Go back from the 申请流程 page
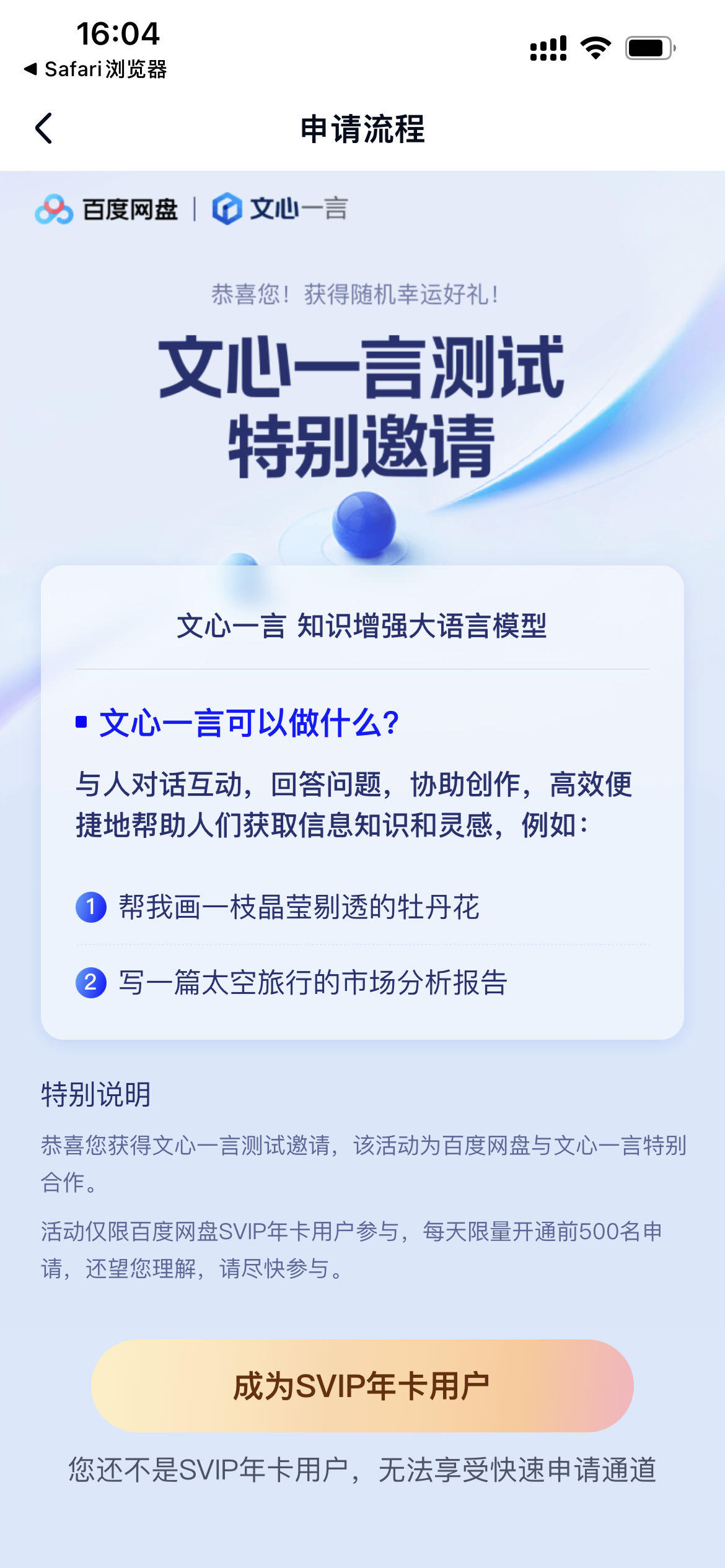The image size is (725, 1568). 44,128
